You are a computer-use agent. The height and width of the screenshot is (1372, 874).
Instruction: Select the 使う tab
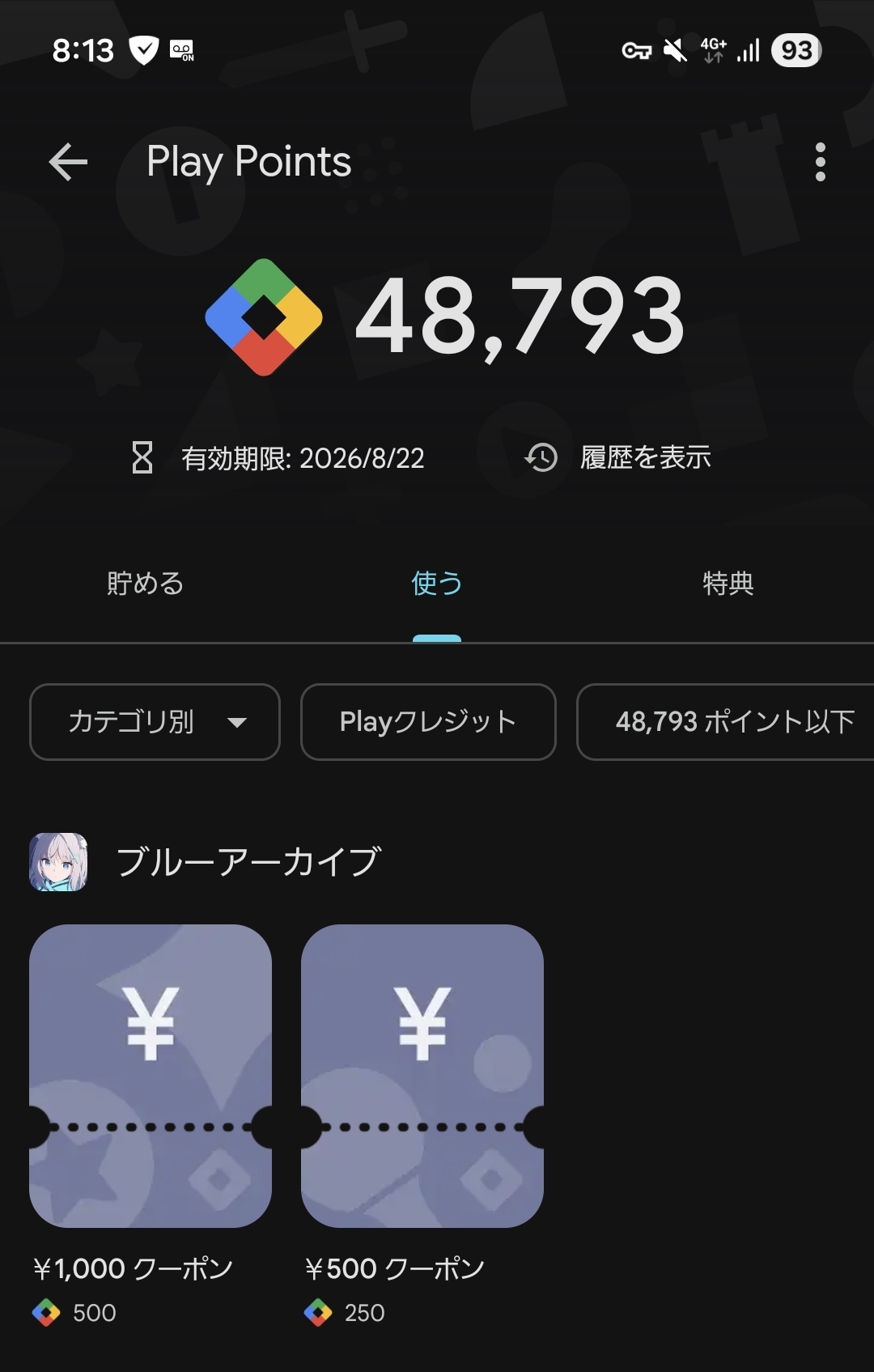pyautogui.click(x=437, y=584)
